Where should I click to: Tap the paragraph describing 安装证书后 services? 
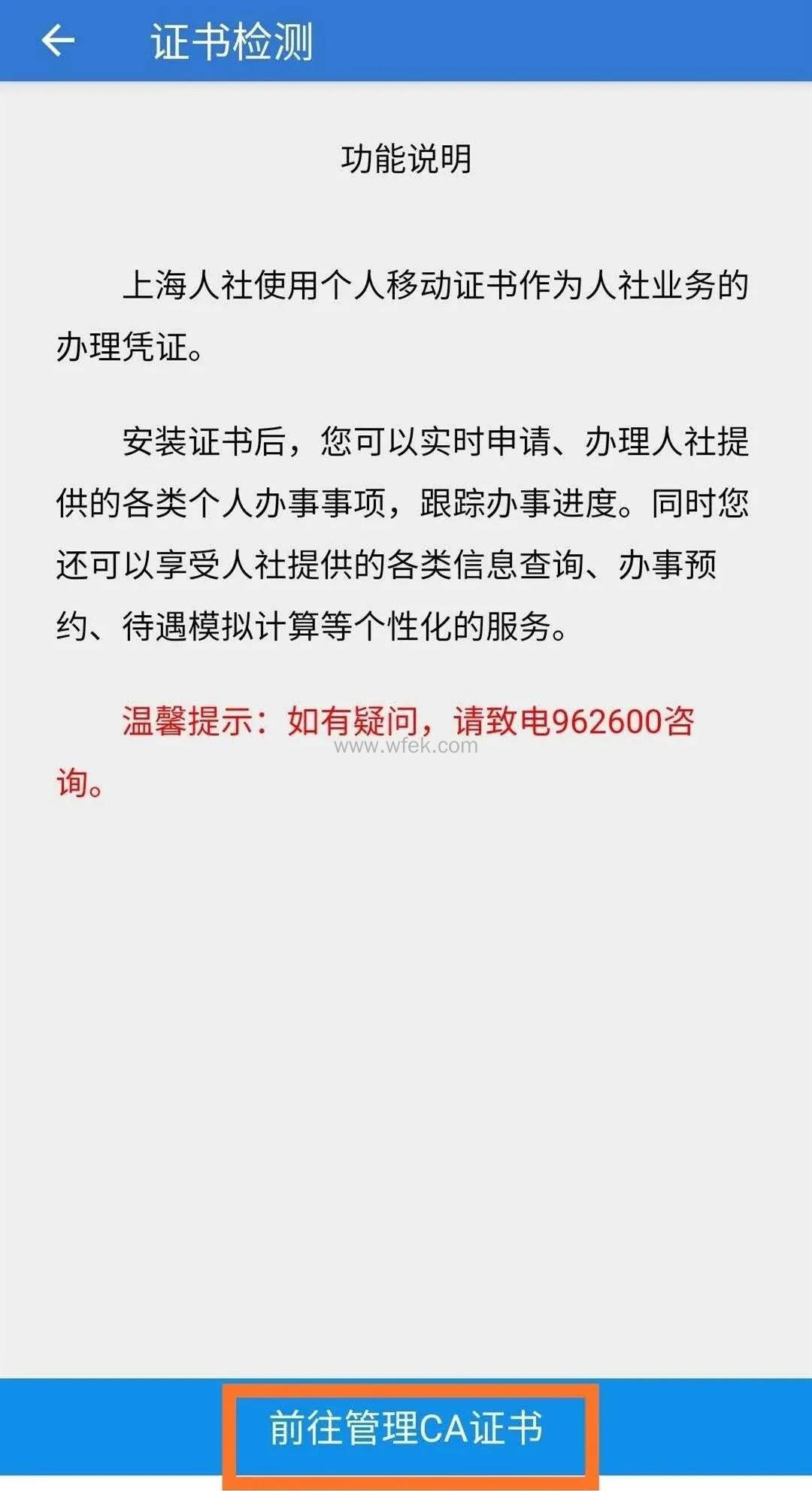pyautogui.click(x=406, y=530)
